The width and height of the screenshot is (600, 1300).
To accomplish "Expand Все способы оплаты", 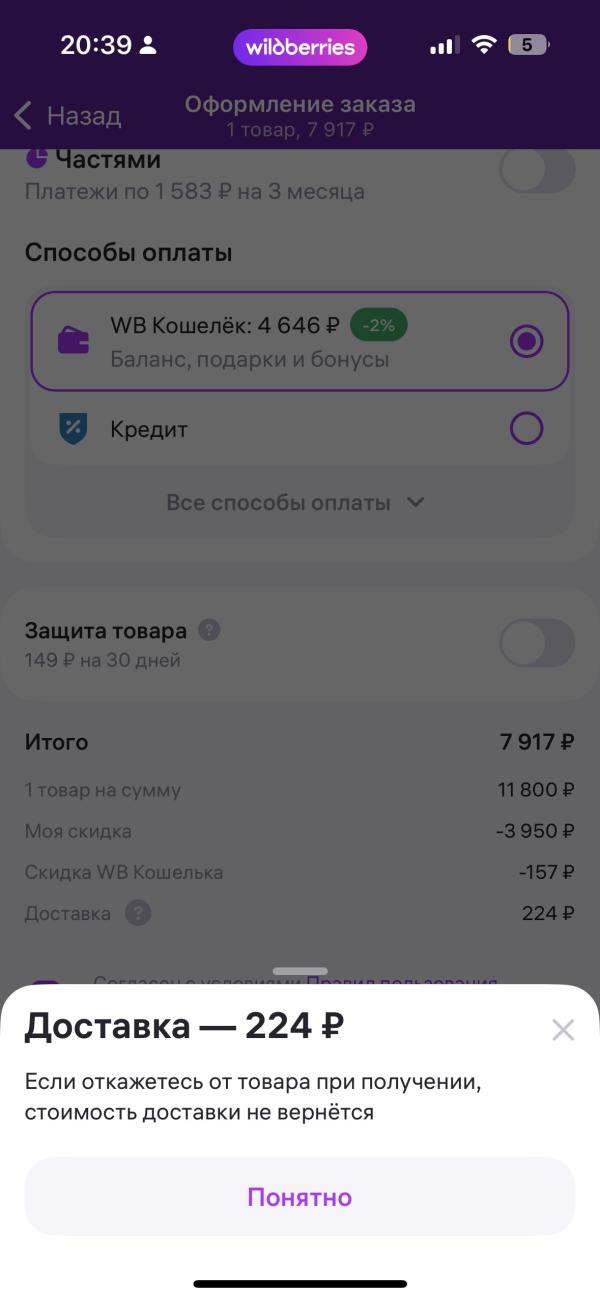I will pyautogui.click(x=296, y=503).
